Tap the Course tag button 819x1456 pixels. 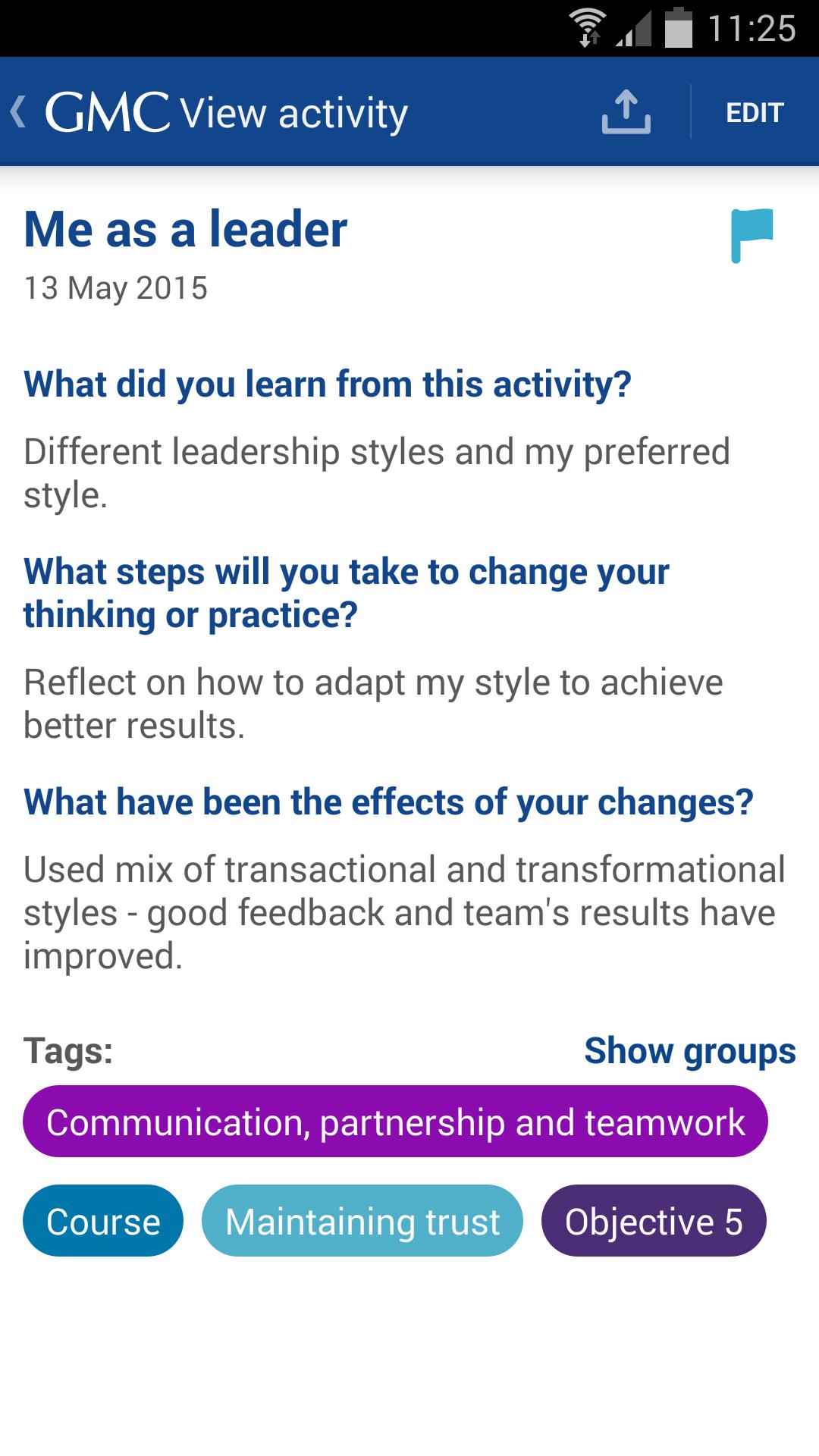pos(103,1221)
